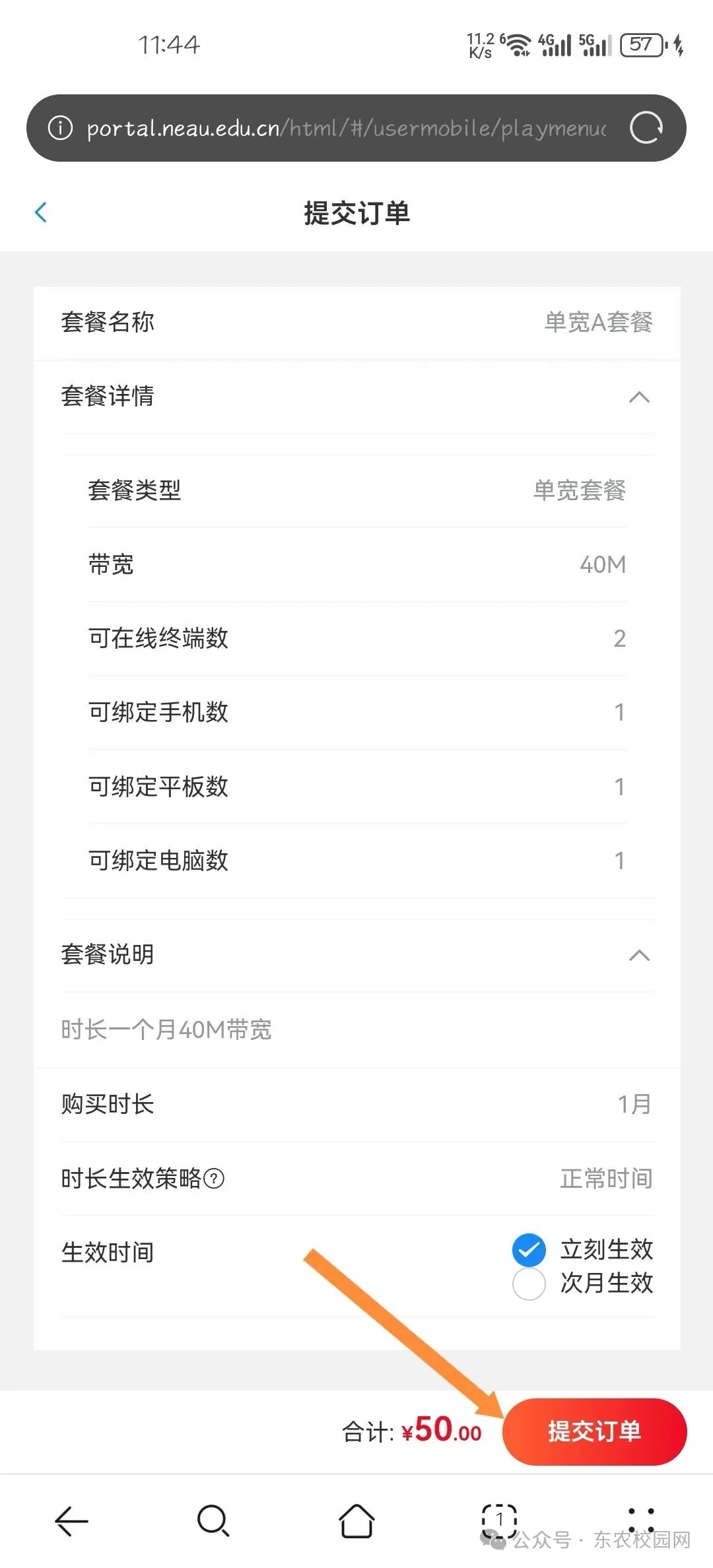Select 次月生效 option

[529, 1284]
